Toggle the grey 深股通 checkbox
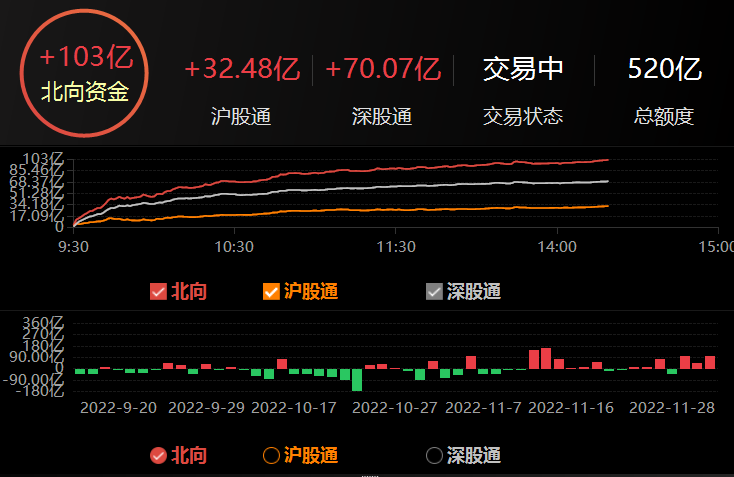Image resolution: width=734 pixels, height=477 pixels. 434,292
